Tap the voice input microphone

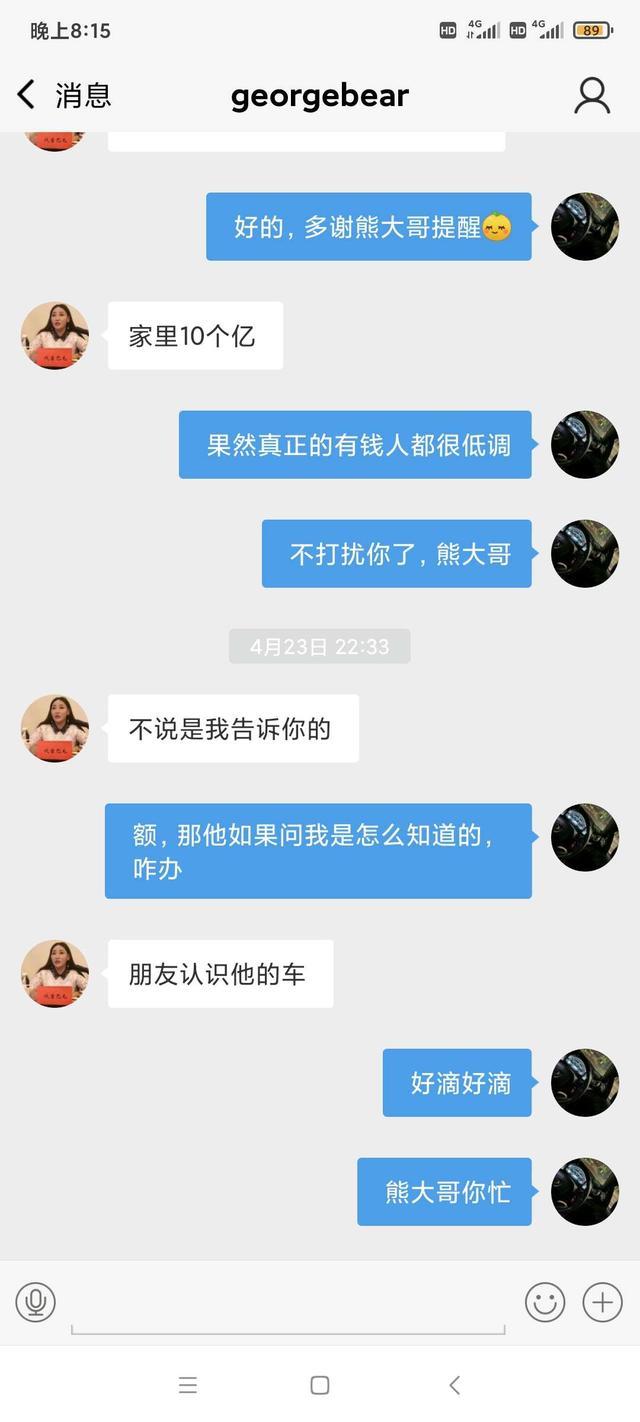pos(36,1302)
